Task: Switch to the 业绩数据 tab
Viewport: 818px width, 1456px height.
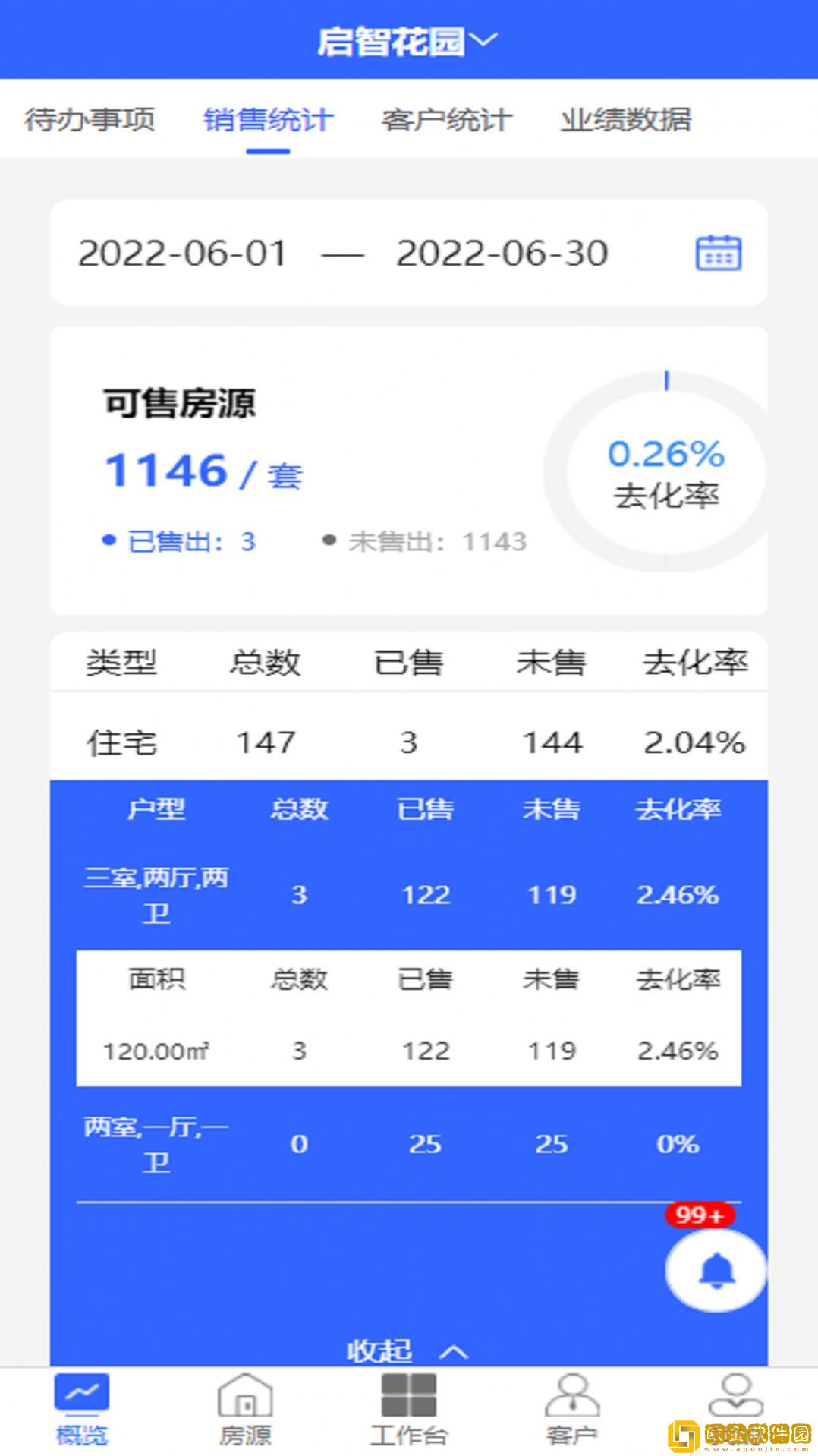Action: 627,120
